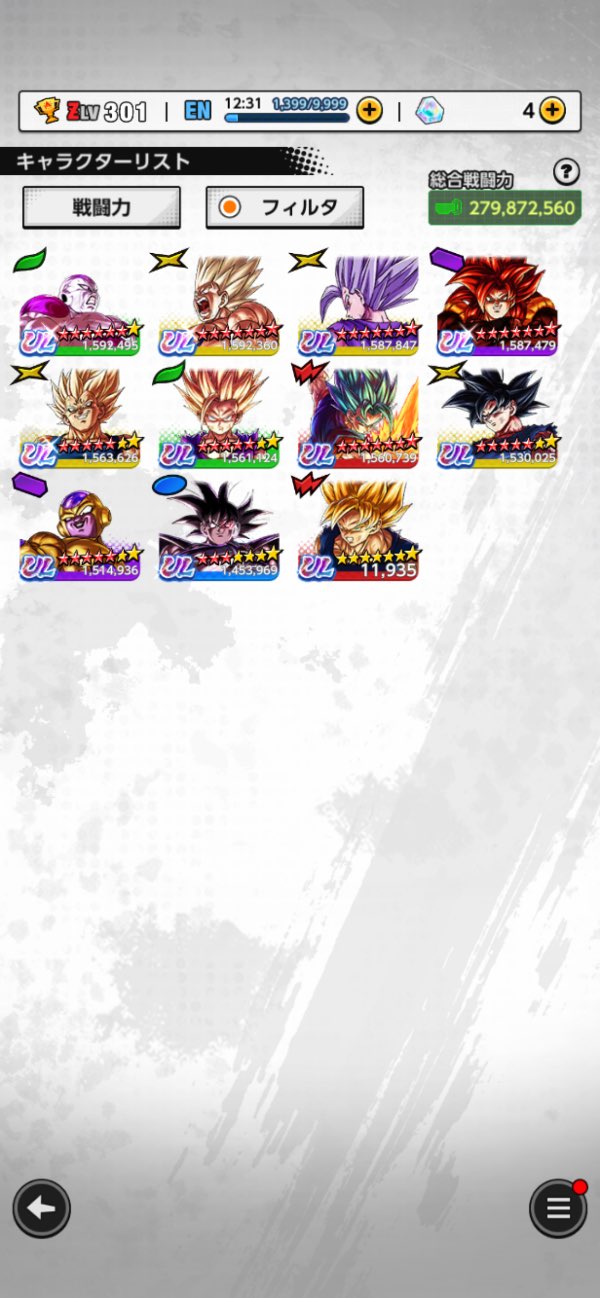The image size is (600, 1298).
Task: Open the フィルタ filter button
Action: 284,207
